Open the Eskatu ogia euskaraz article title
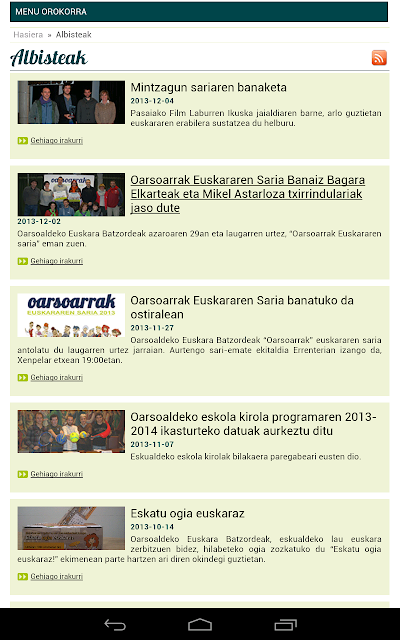 pos(187,513)
